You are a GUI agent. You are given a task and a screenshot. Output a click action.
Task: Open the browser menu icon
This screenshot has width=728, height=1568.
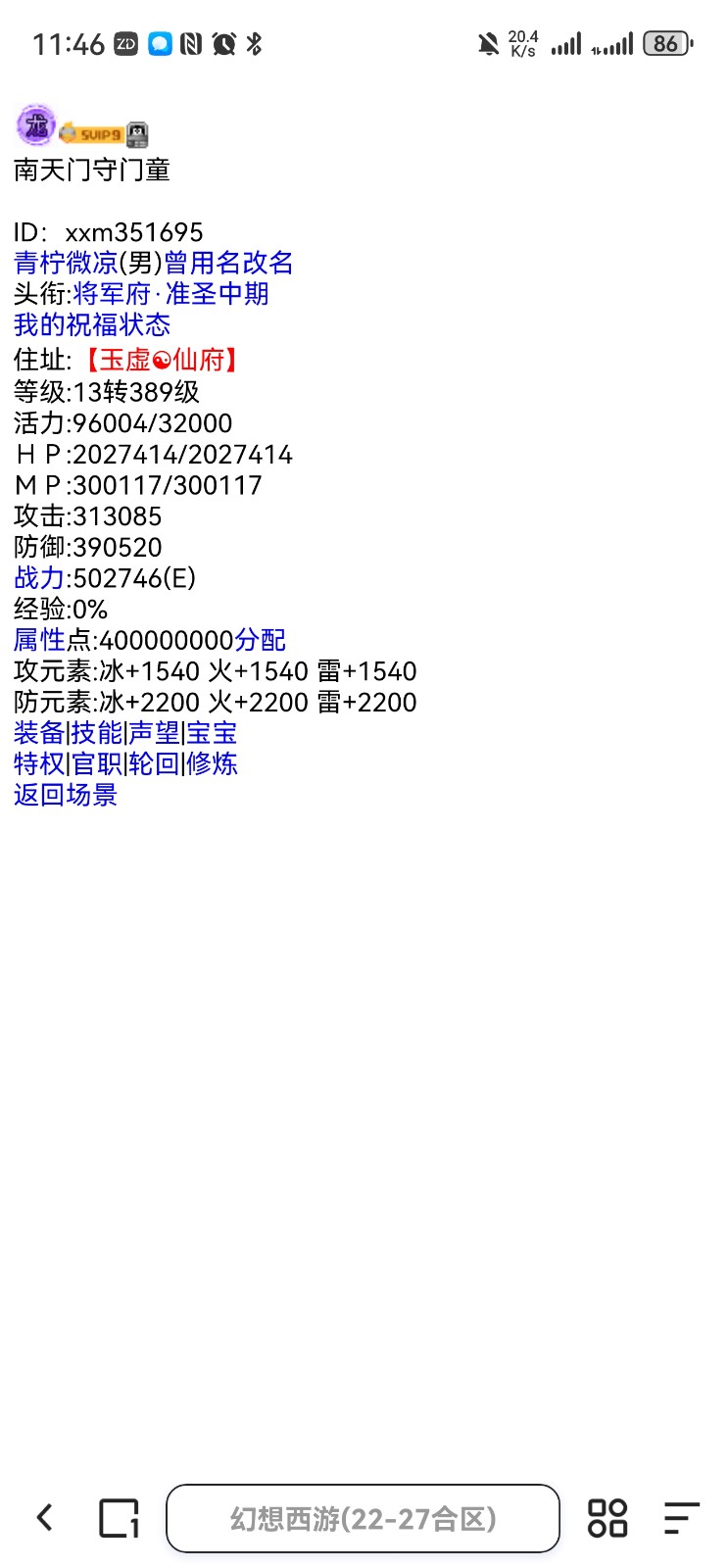681,1518
